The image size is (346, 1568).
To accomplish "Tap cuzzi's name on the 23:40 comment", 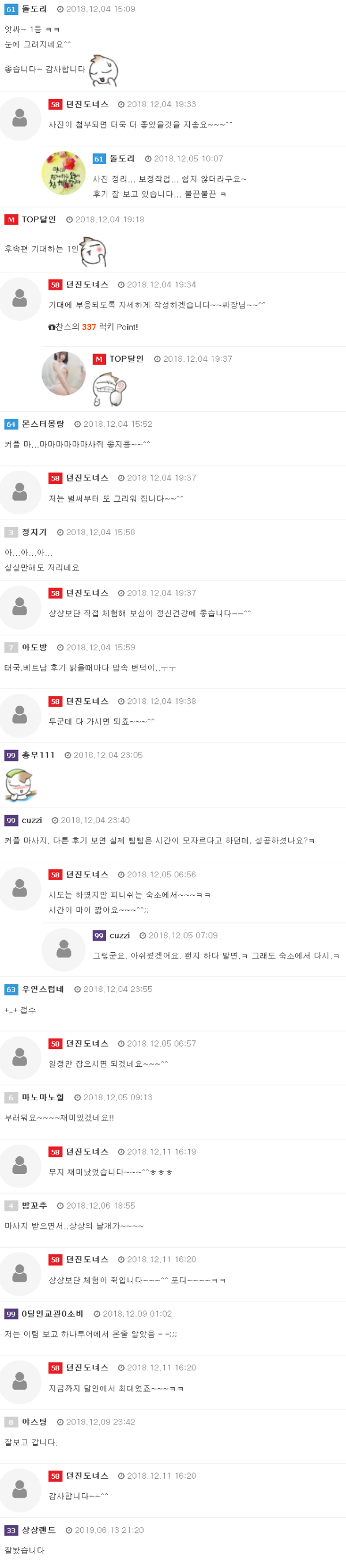I will click(32, 820).
